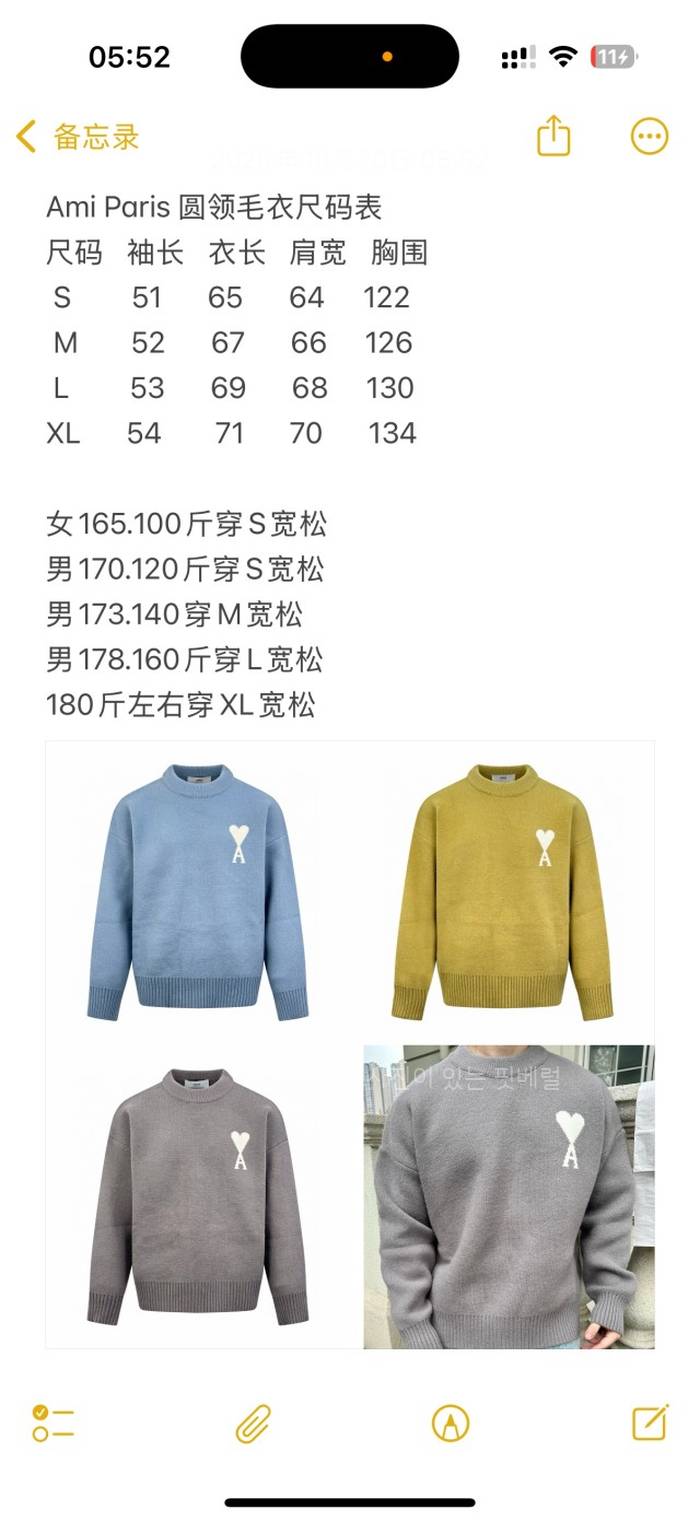The width and height of the screenshot is (700, 1521).
Task: Tap the paperclip attachment icon
Action: 253,1422
